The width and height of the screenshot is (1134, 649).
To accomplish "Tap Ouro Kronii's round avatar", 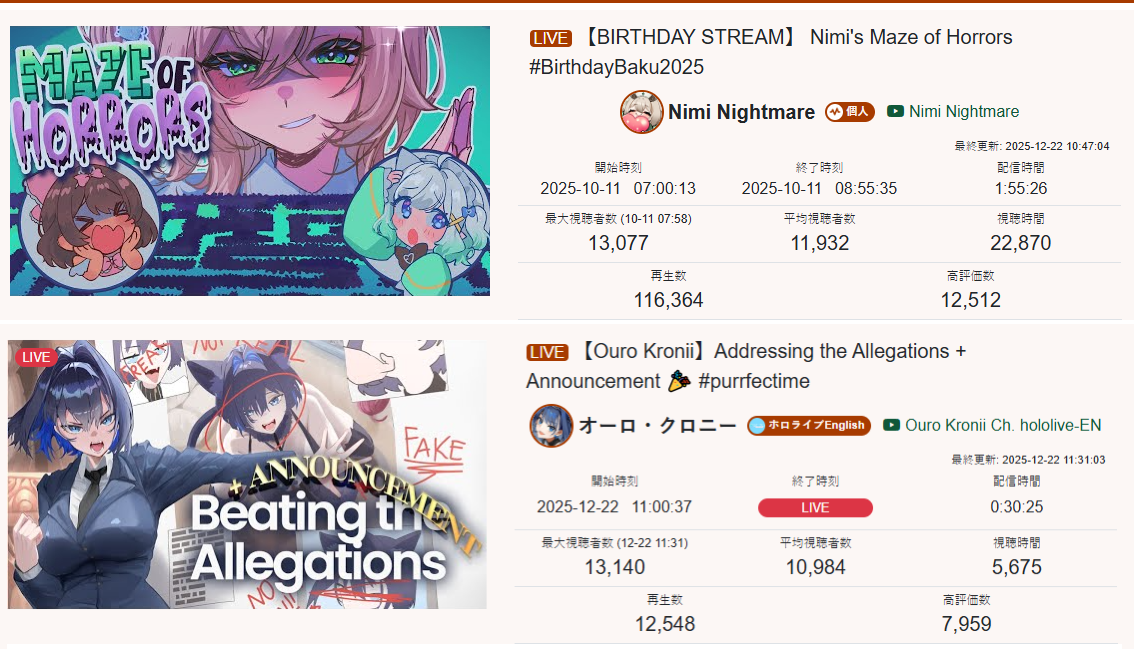I will click(551, 425).
